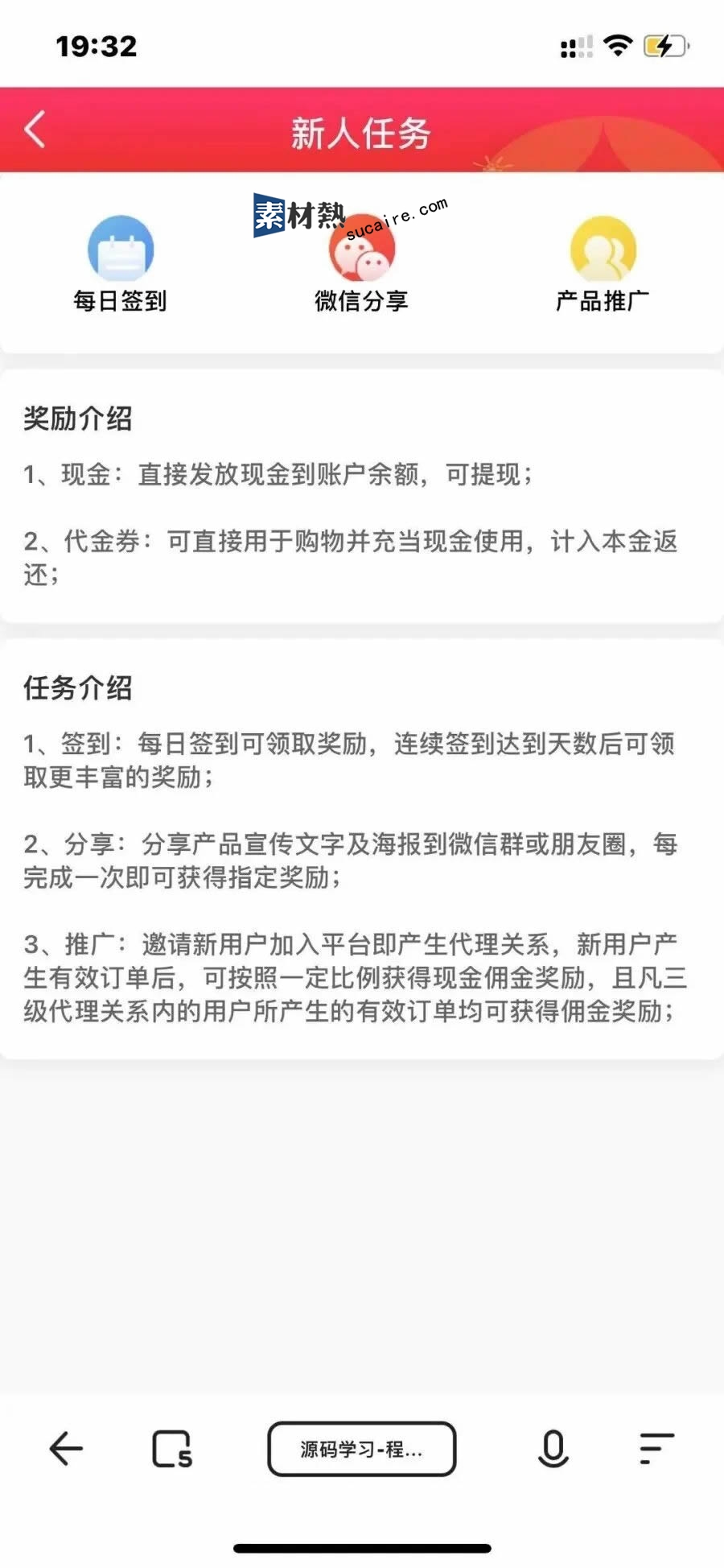The height and width of the screenshot is (1568, 724).
Task: Open the browser tabs switcher
Action: coord(172,1449)
